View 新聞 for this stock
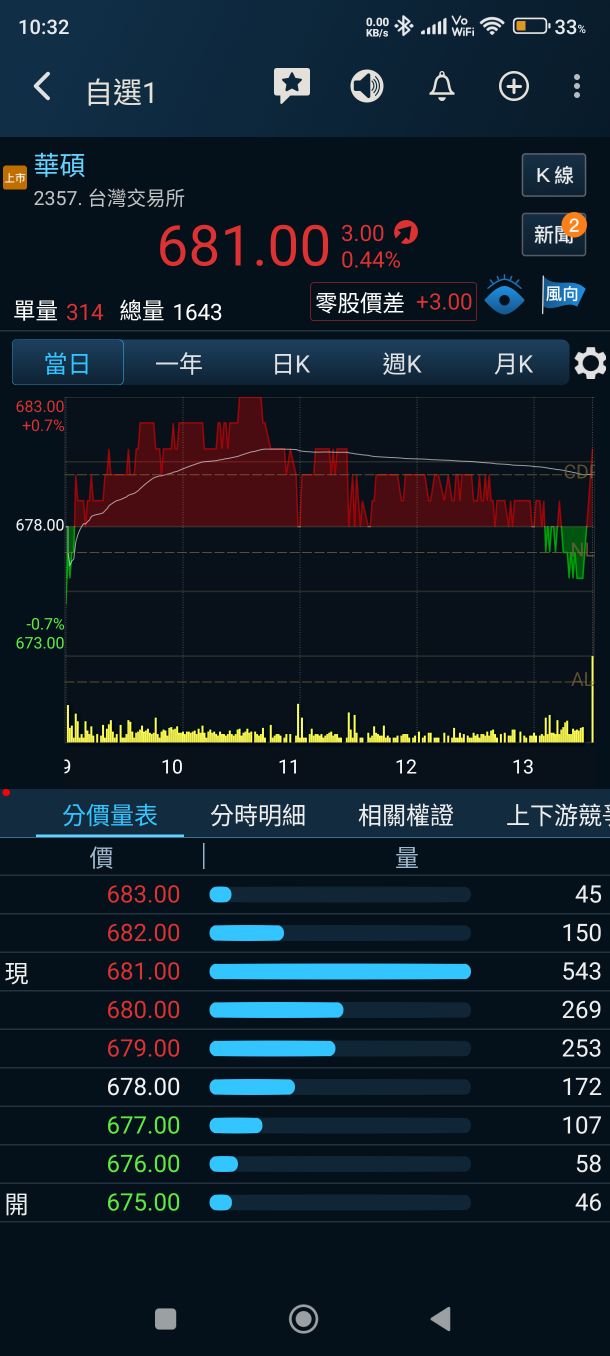The height and width of the screenshot is (1356, 610). (553, 234)
